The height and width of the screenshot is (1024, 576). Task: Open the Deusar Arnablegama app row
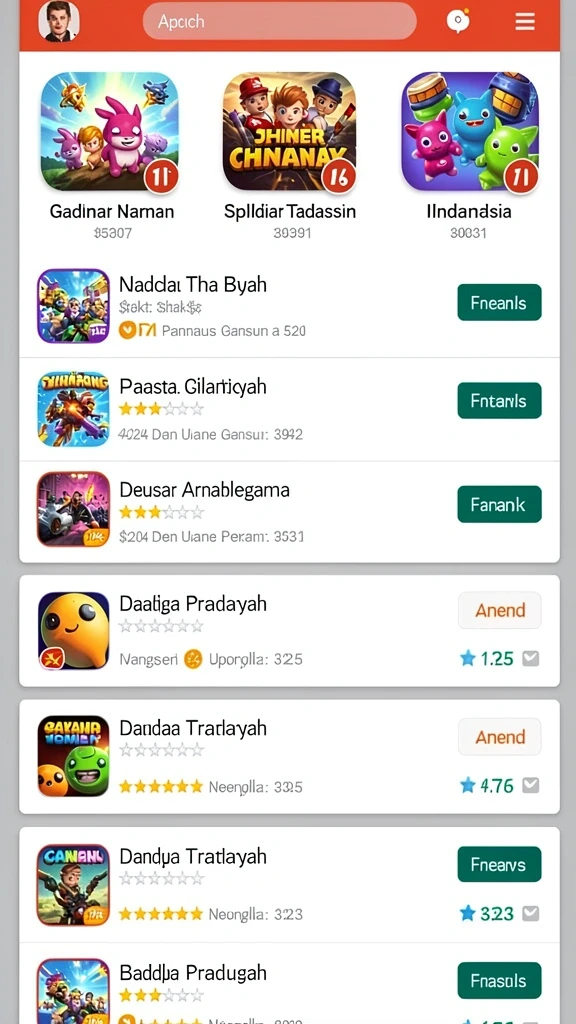[289, 512]
